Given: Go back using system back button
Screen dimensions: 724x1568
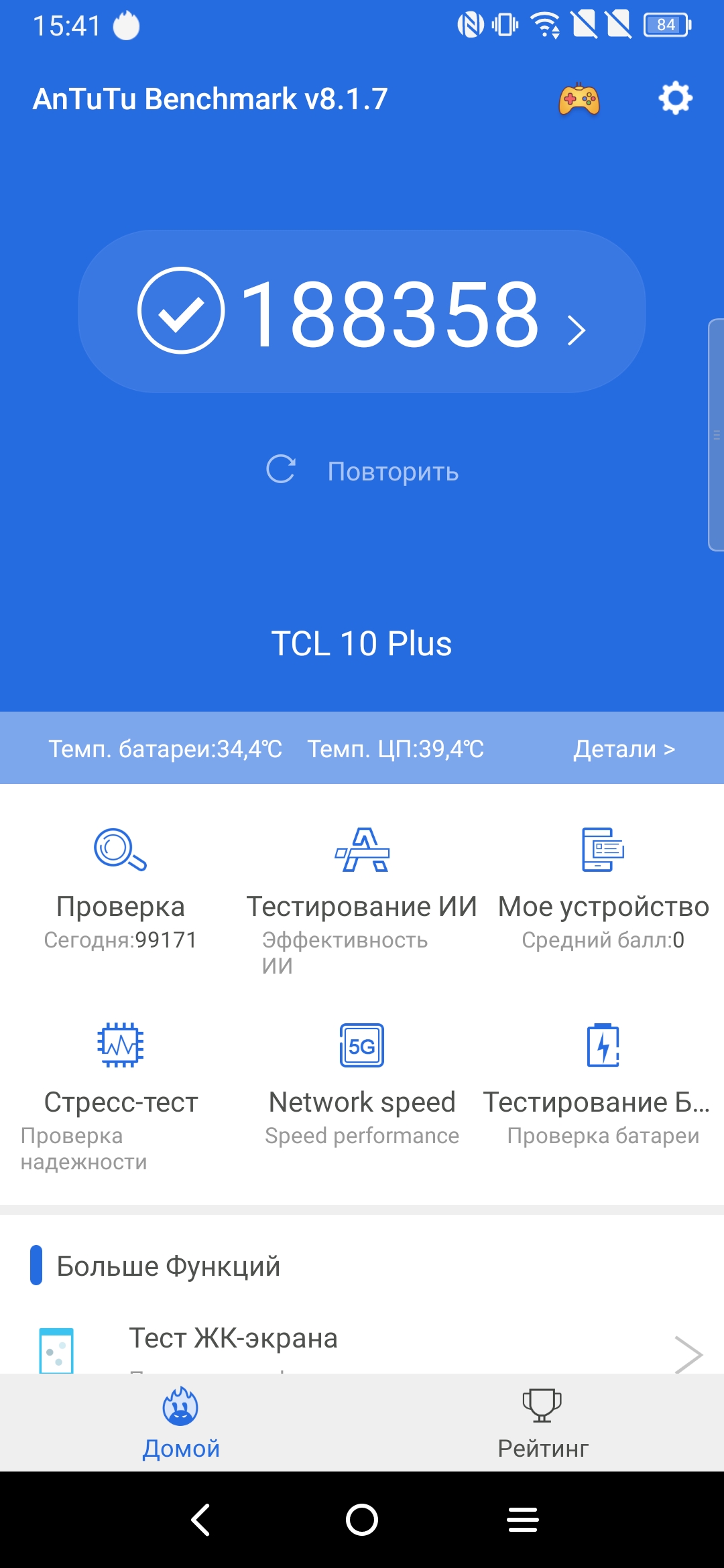Looking at the screenshot, I should [x=200, y=1520].
